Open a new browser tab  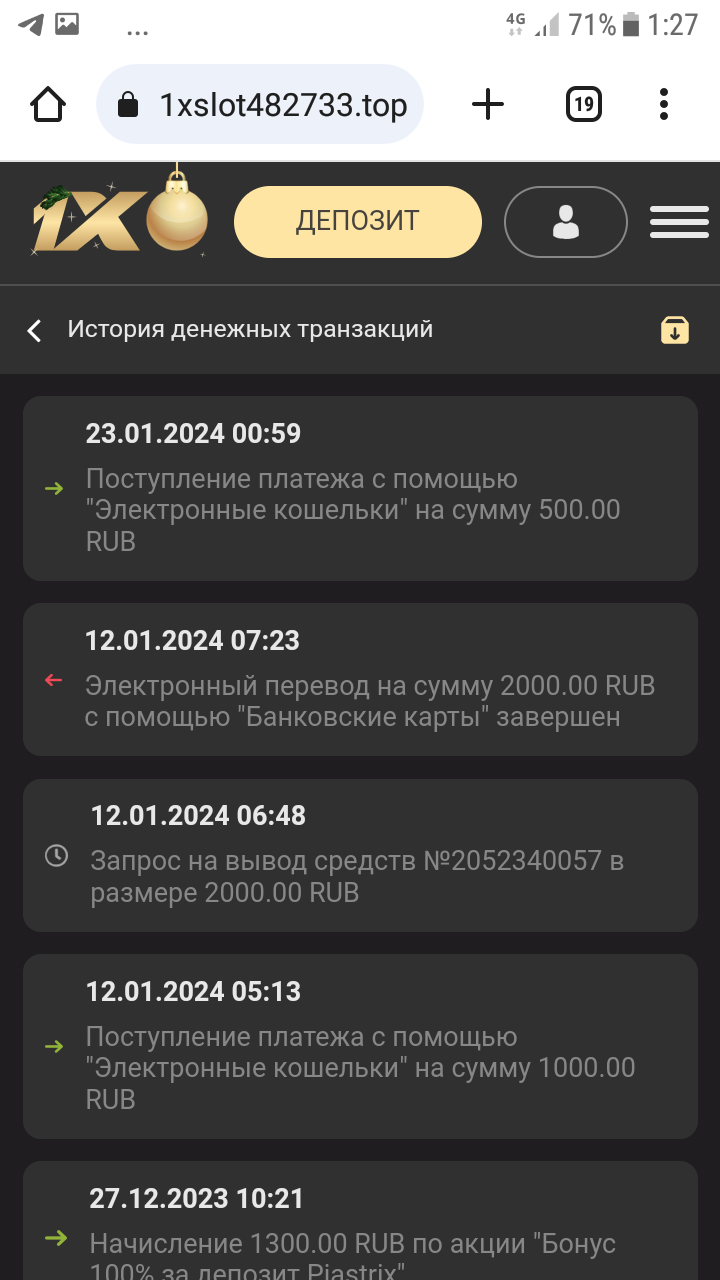pyautogui.click(x=488, y=104)
